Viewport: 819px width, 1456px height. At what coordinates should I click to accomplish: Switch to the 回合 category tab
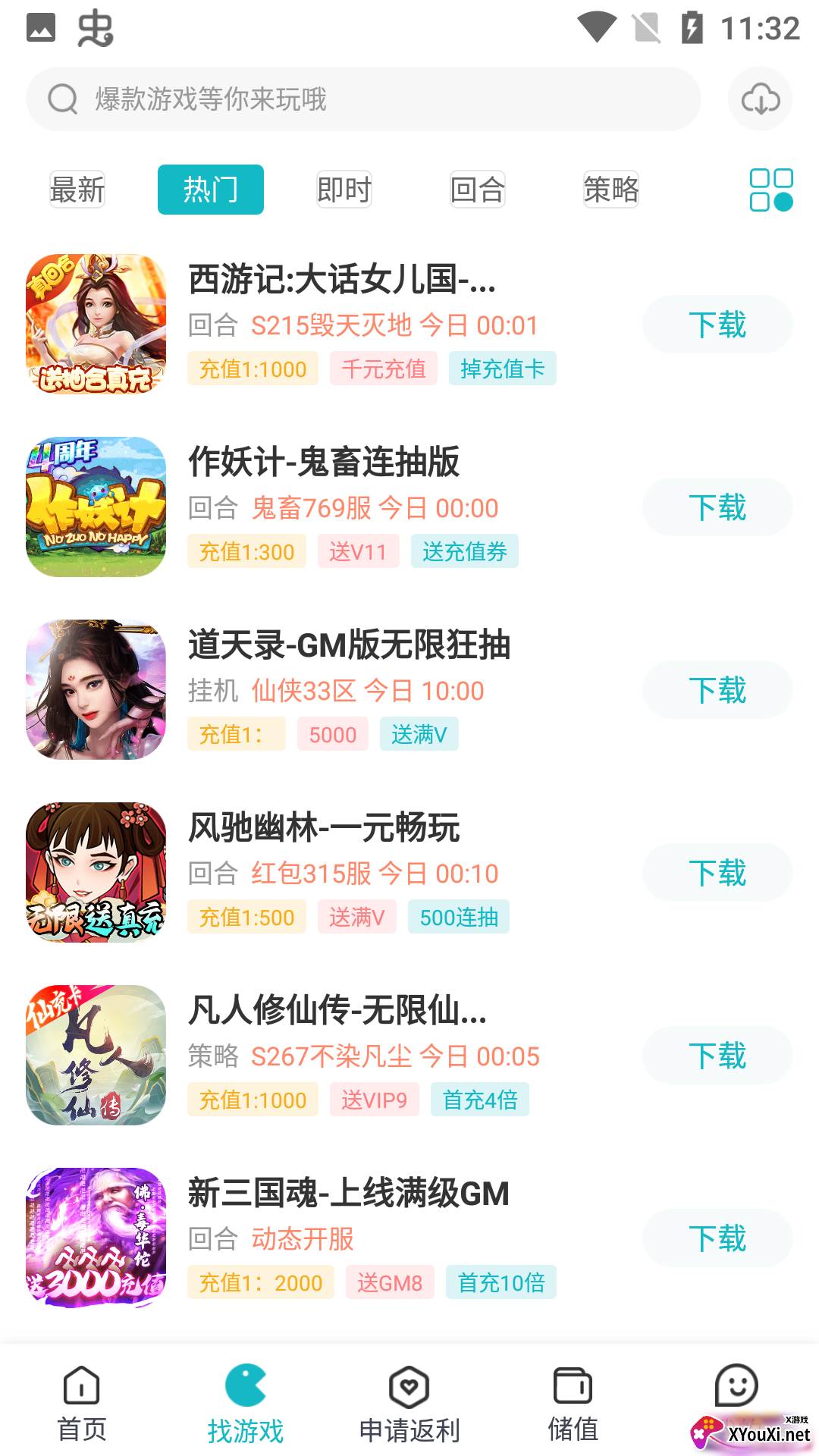pyautogui.click(x=478, y=190)
